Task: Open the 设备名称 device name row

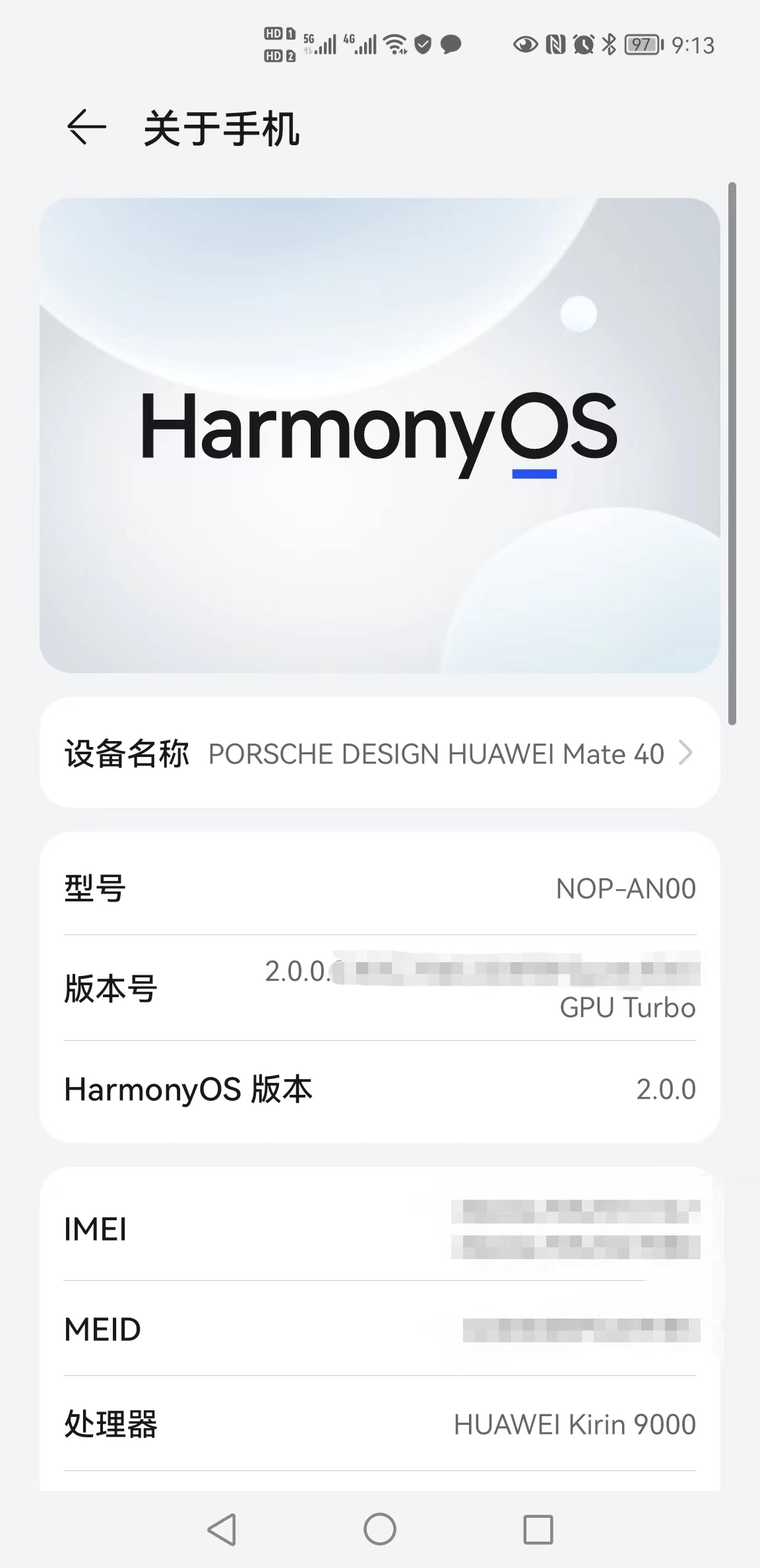Action: pyautogui.click(x=379, y=753)
